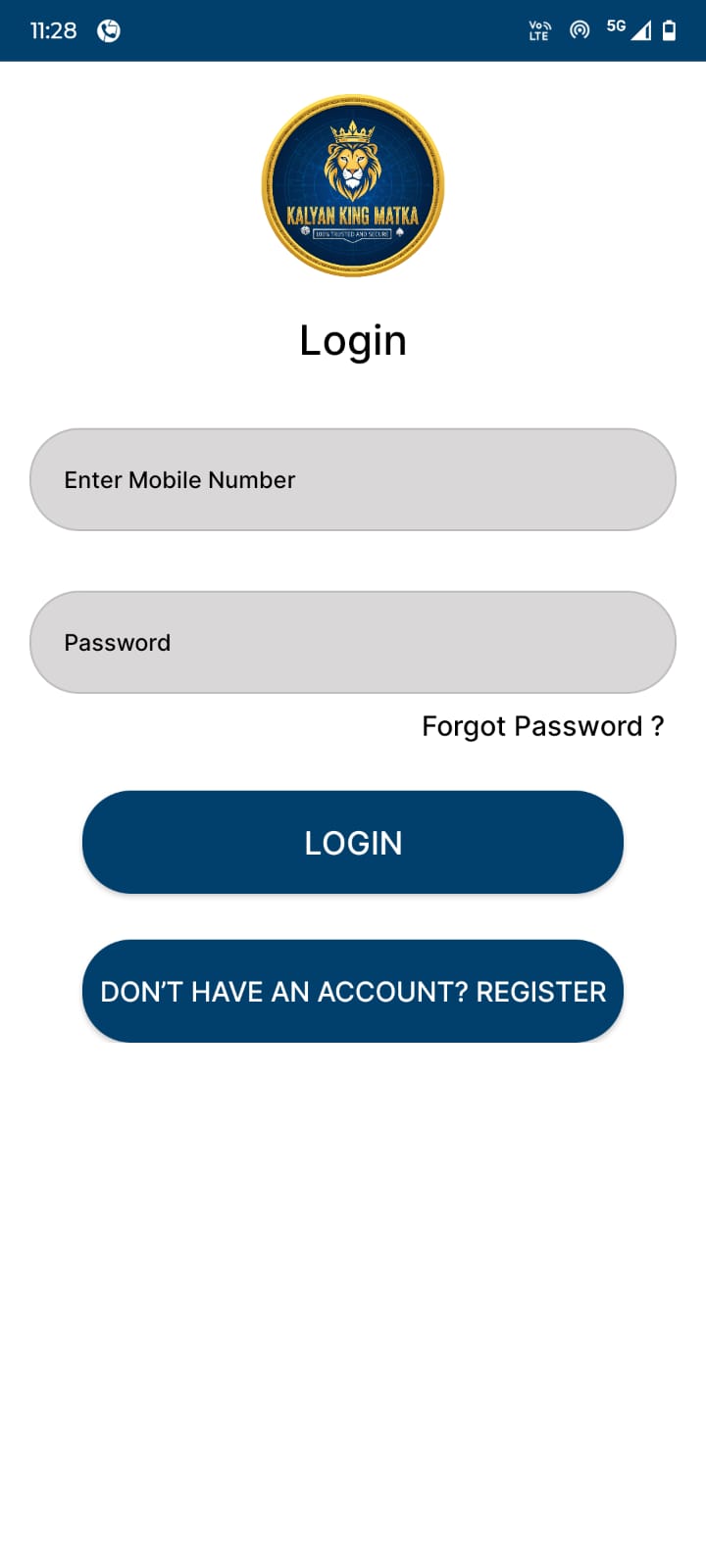Viewport: 706px width, 1568px height.
Task: Select the Password field
Action: 352,642
